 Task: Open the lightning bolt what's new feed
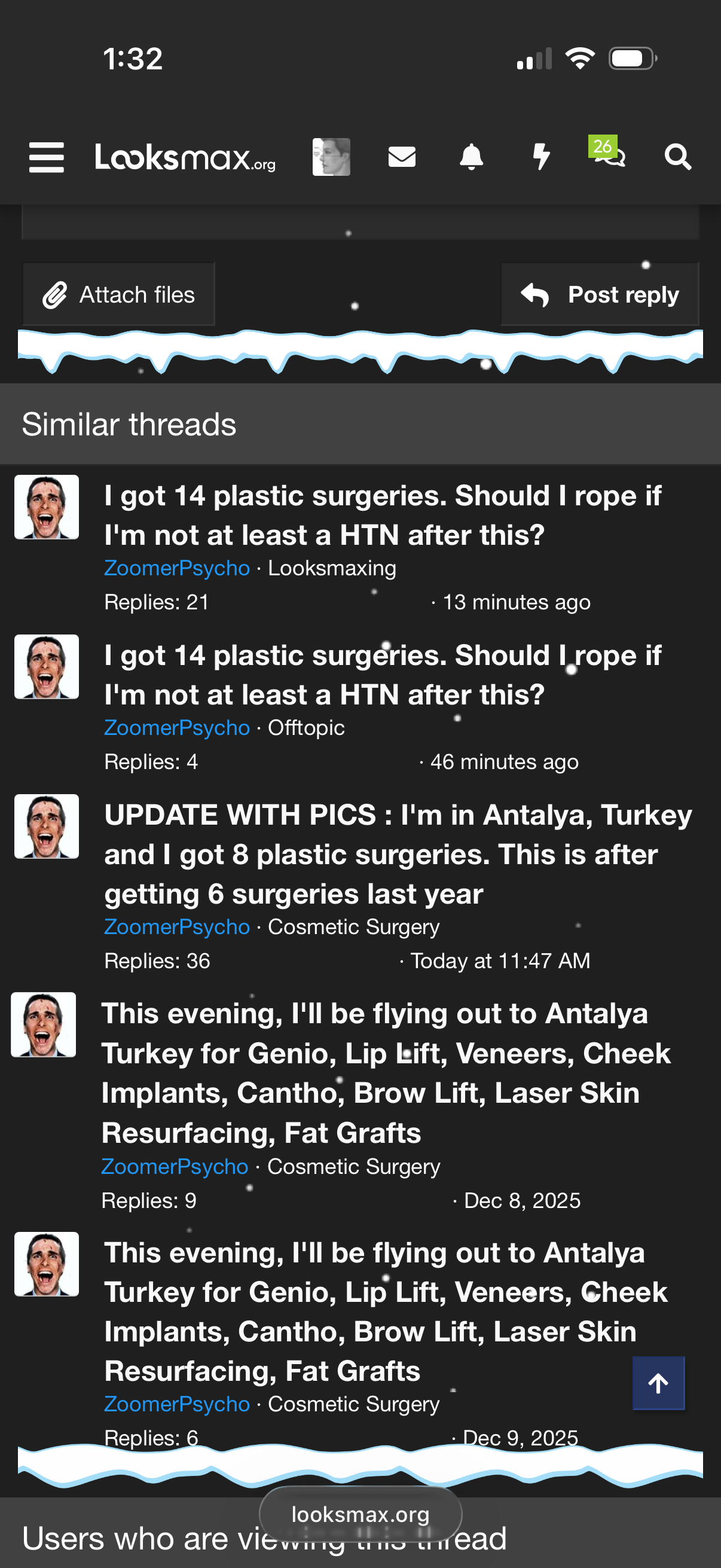[541, 157]
